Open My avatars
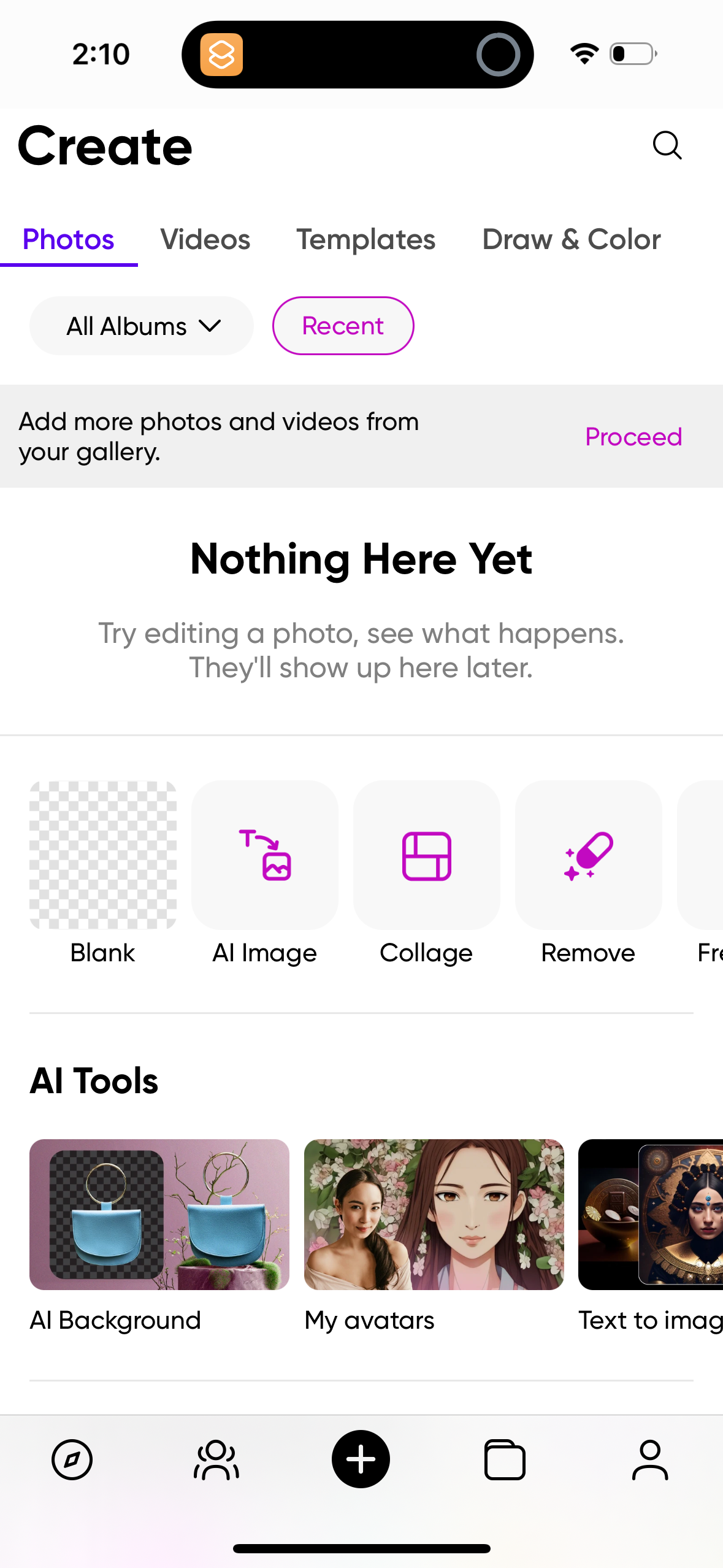This screenshot has height=1568, width=723. [433, 1215]
